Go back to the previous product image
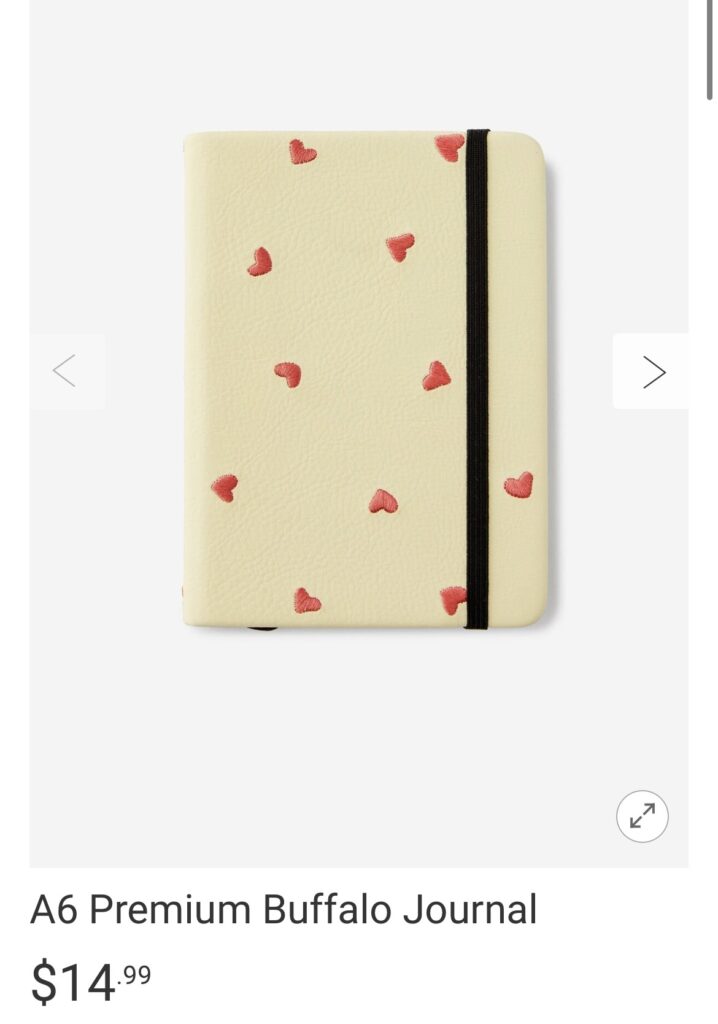 66,372
